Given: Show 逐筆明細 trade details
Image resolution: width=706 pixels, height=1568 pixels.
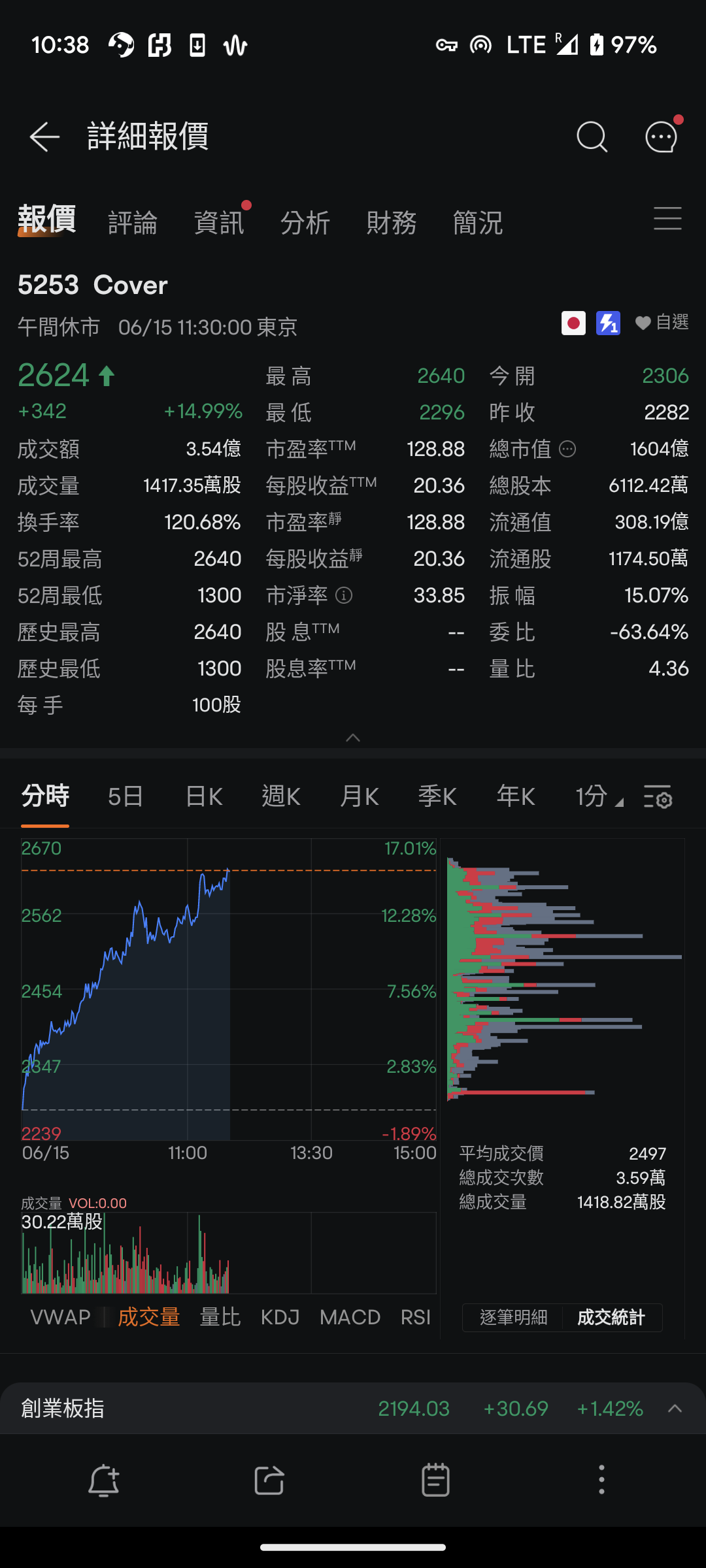Looking at the screenshot, I should pyautogui.click(x=513, y=1317).
